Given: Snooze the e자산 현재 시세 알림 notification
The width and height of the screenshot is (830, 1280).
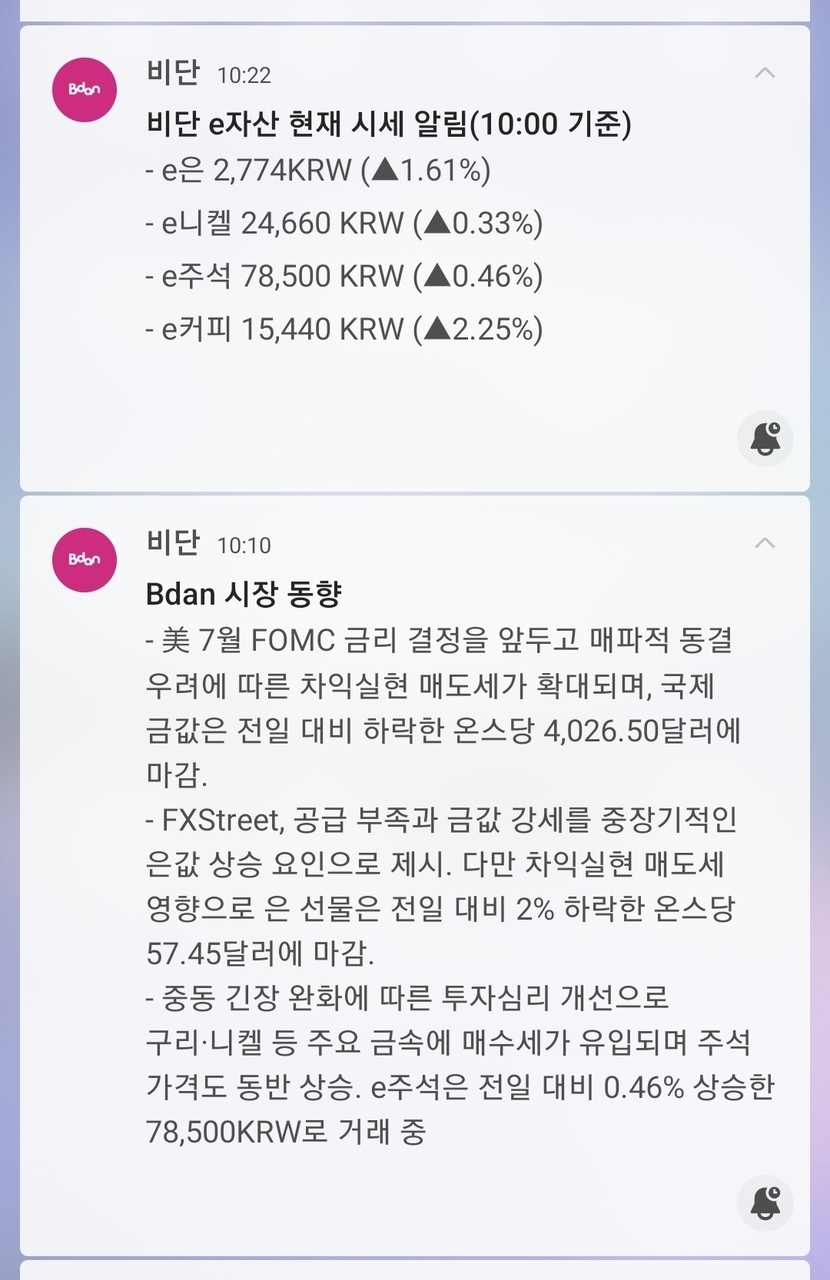Looking at the screenshot, I should tap(765, 438).
